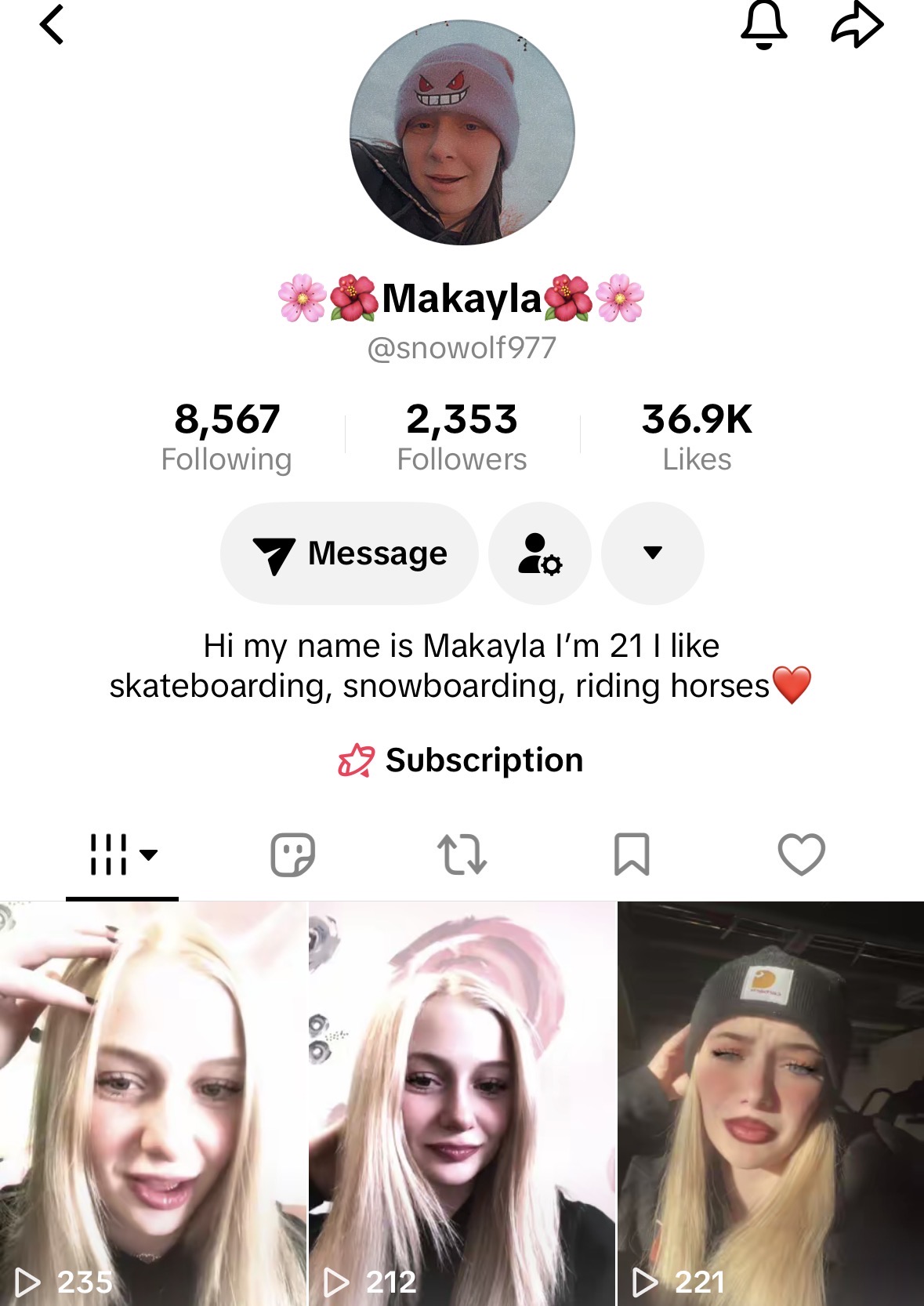The height and width of the screenshot is (1306, 924).
Task: Open the Subscription link
Action: [x=462, y=760]
